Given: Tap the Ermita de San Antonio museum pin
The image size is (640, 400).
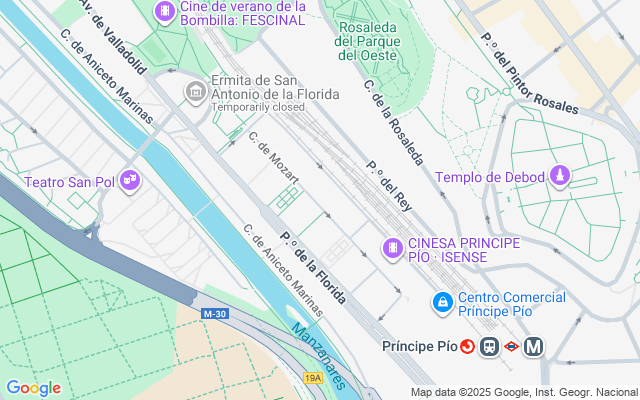Looking at the screenshot, I should pyautogui.click(x=195, y=92).
